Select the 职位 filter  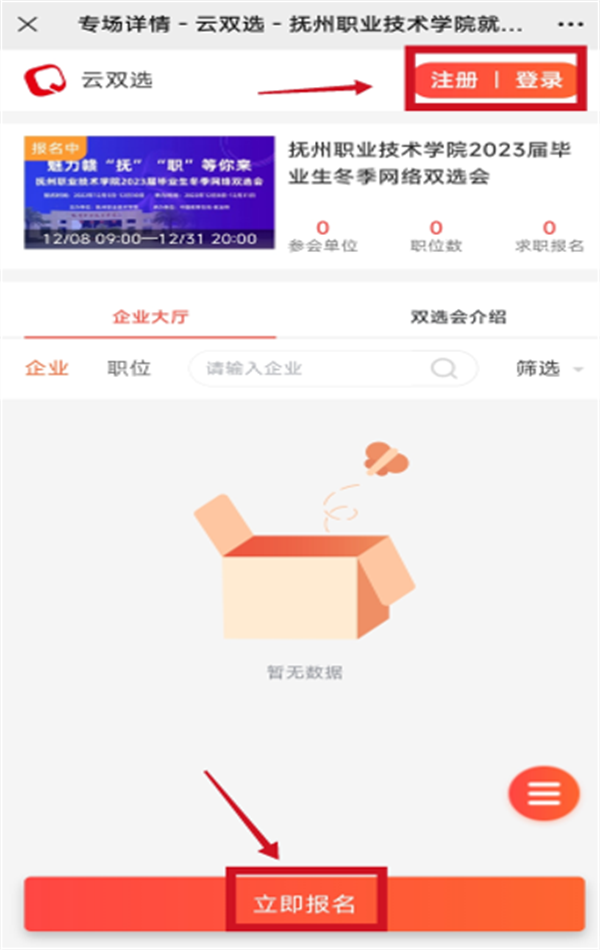pos(129,368)
